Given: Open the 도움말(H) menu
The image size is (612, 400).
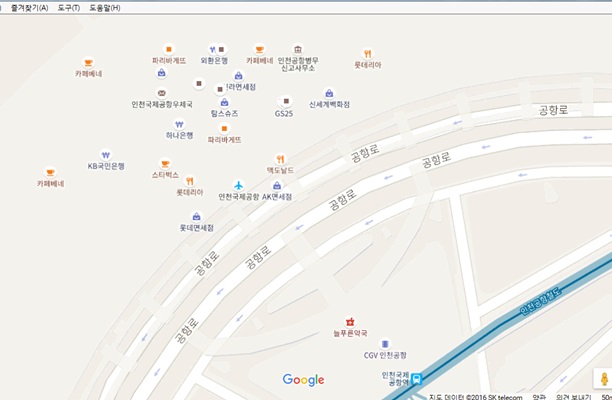Looking at the screenshot, I should point(105,7).
